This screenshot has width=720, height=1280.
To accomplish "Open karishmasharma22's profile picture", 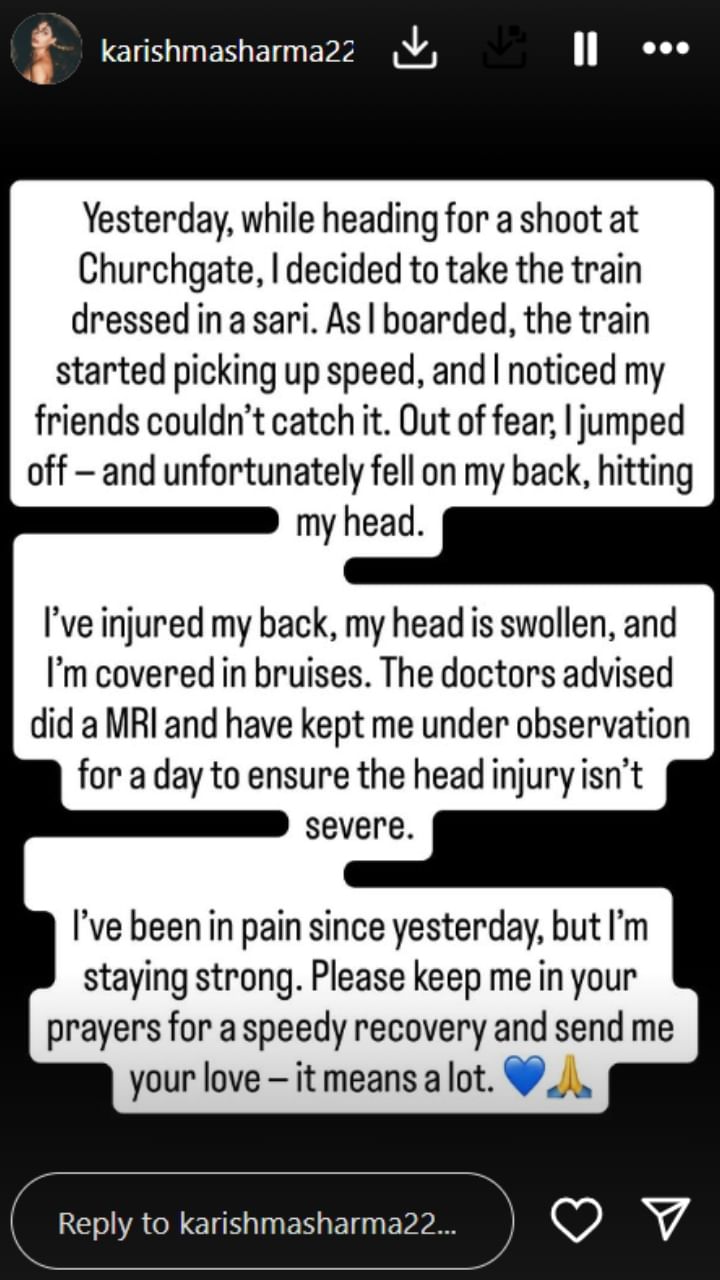I will (x=46, y=49).
